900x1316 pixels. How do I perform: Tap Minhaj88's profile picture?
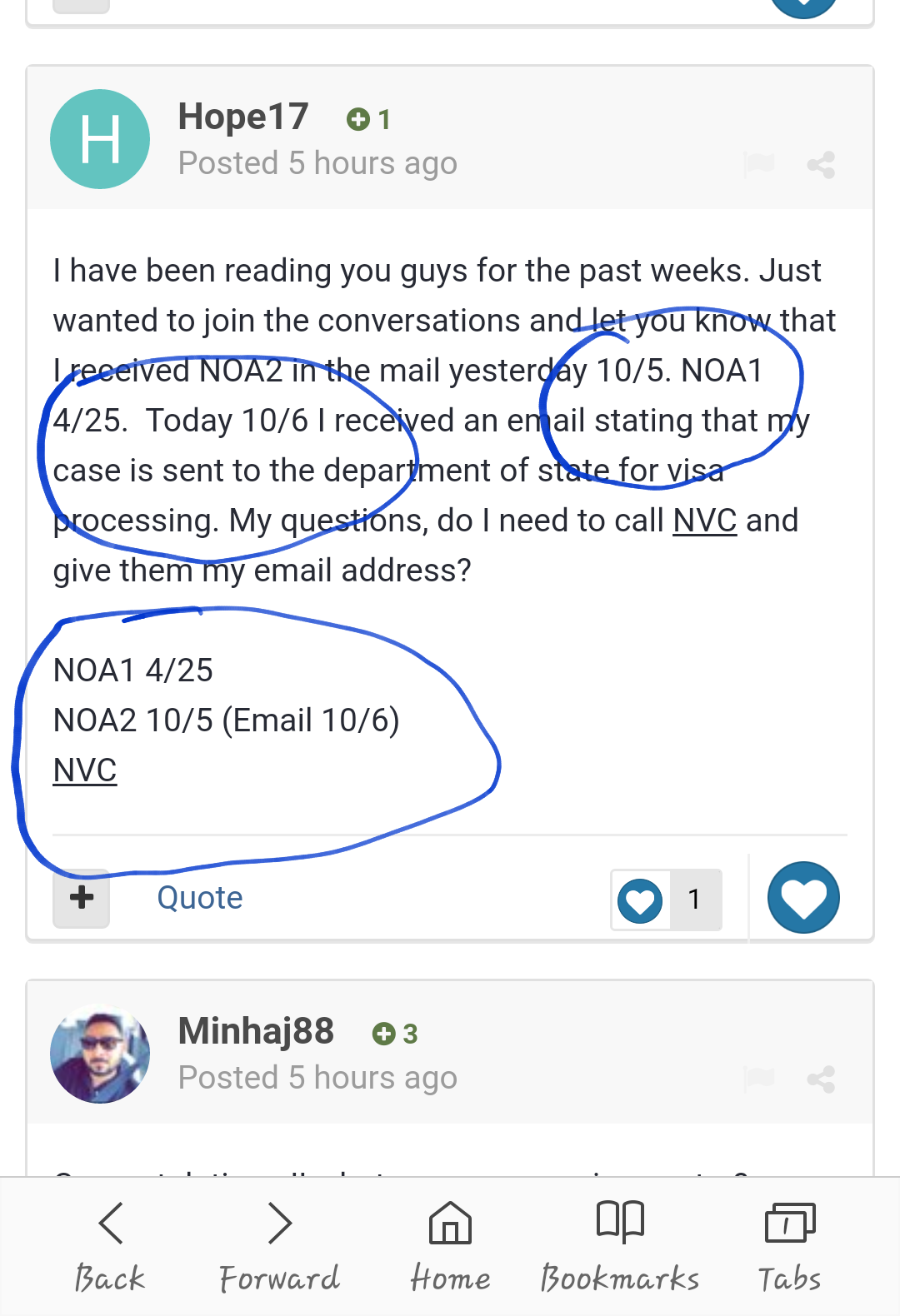pos(100,1054)
